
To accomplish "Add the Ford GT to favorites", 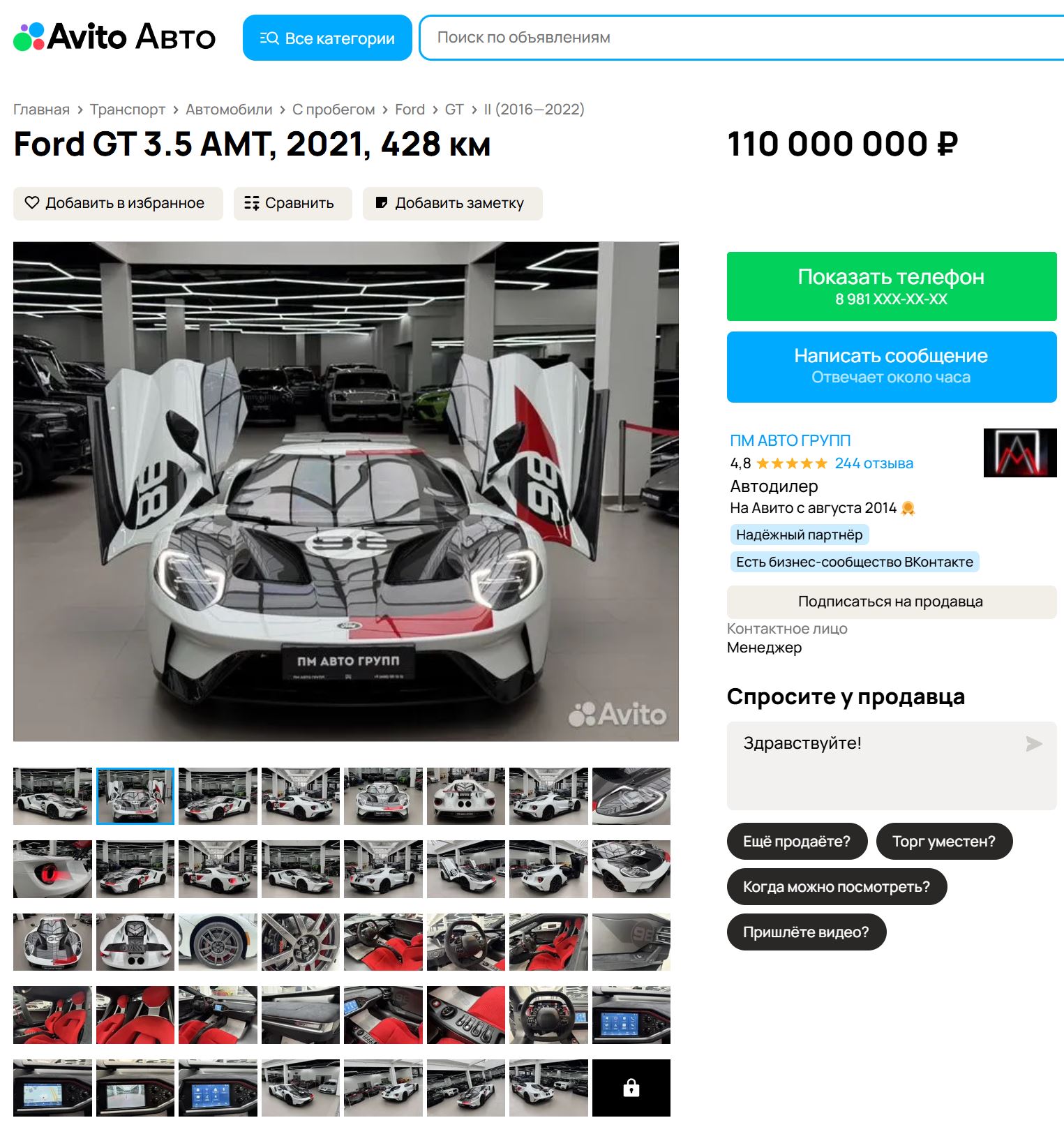I will pos(117,203).
